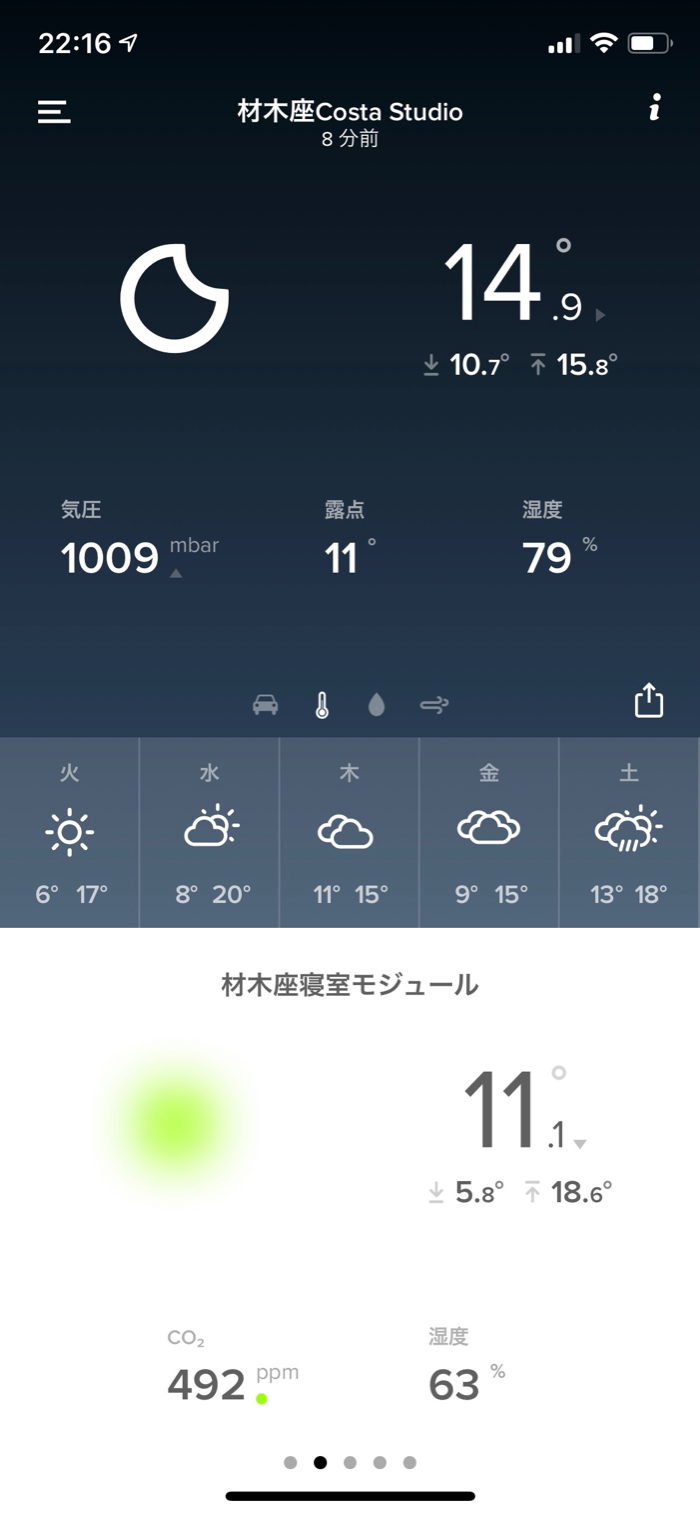The width and height of the screenshot is (700, 1516).
Task: Open the 金 forecast with 9° 15°
Action: pyautogui.click(x=489, y=832)
